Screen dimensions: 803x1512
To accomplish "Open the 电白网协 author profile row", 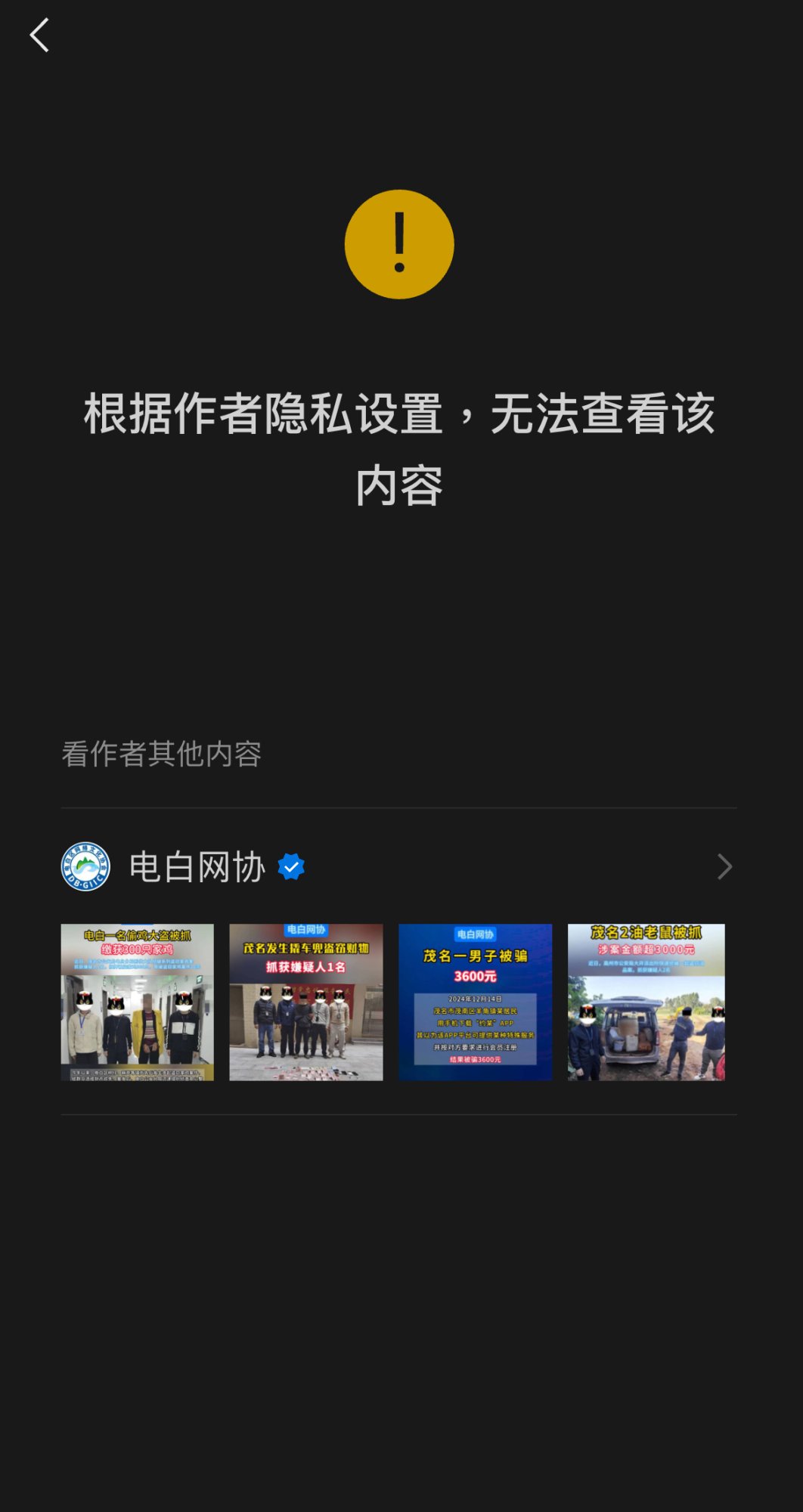I will click(x=398, y=866).
